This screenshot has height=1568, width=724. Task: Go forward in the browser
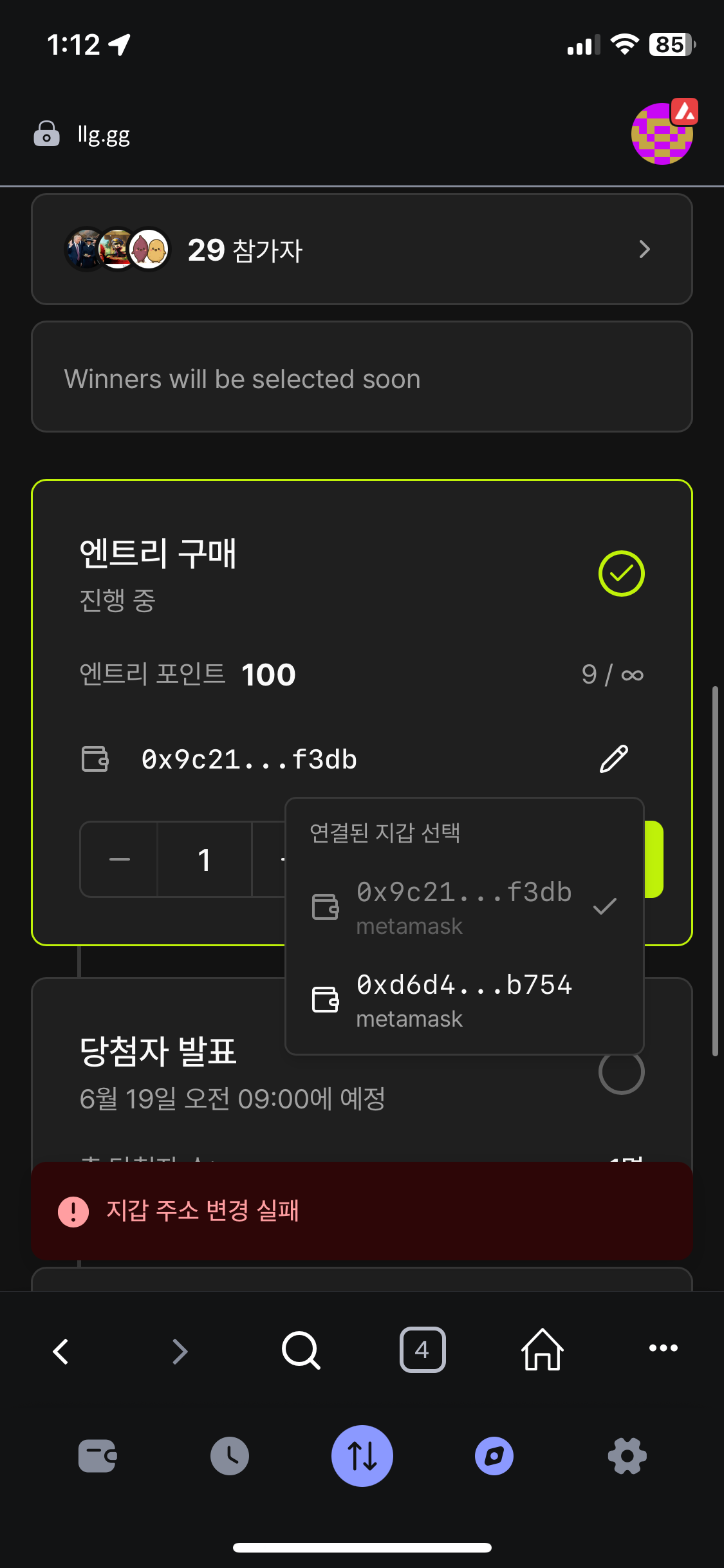(x=180, y=1351)
